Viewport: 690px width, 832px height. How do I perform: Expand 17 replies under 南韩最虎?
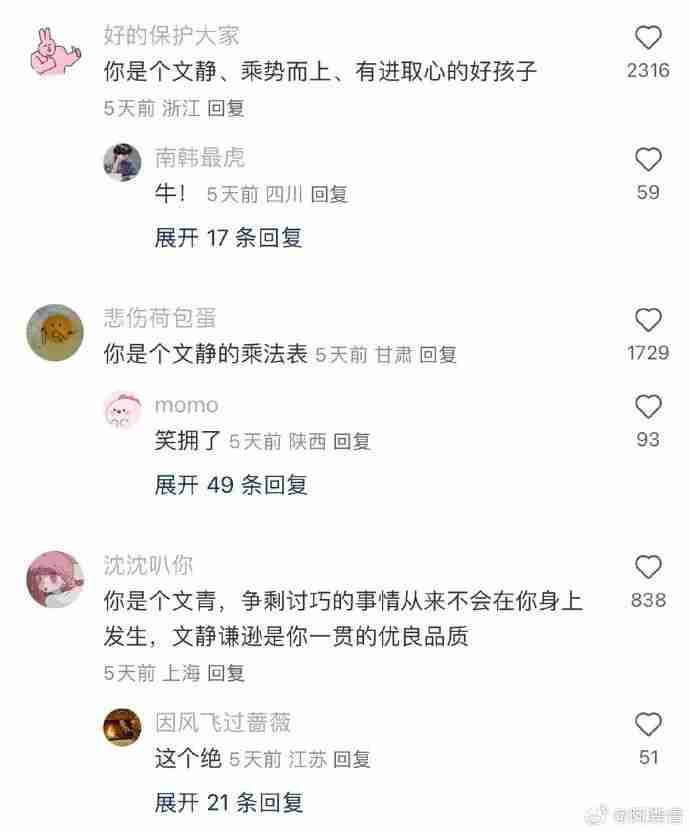[228, 238]
